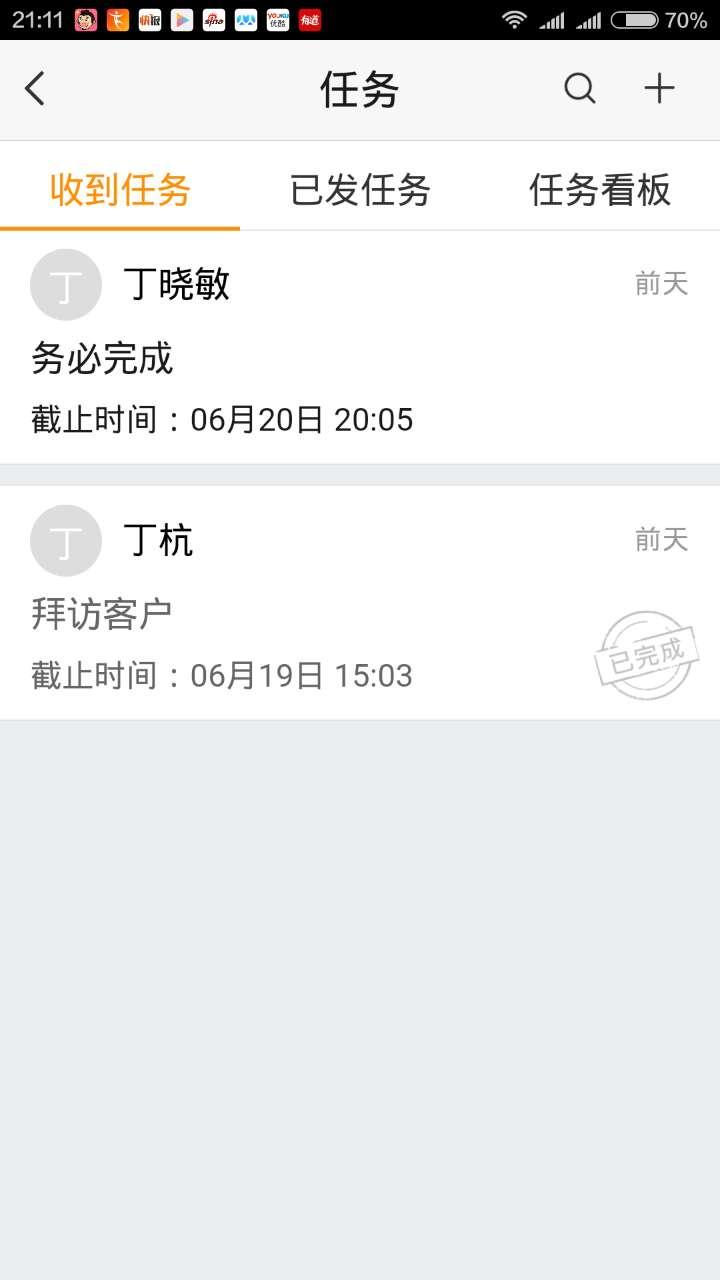This screenshot has height=1280, width=720.
Task: Open the task search icon
Action: coord(580,89)
